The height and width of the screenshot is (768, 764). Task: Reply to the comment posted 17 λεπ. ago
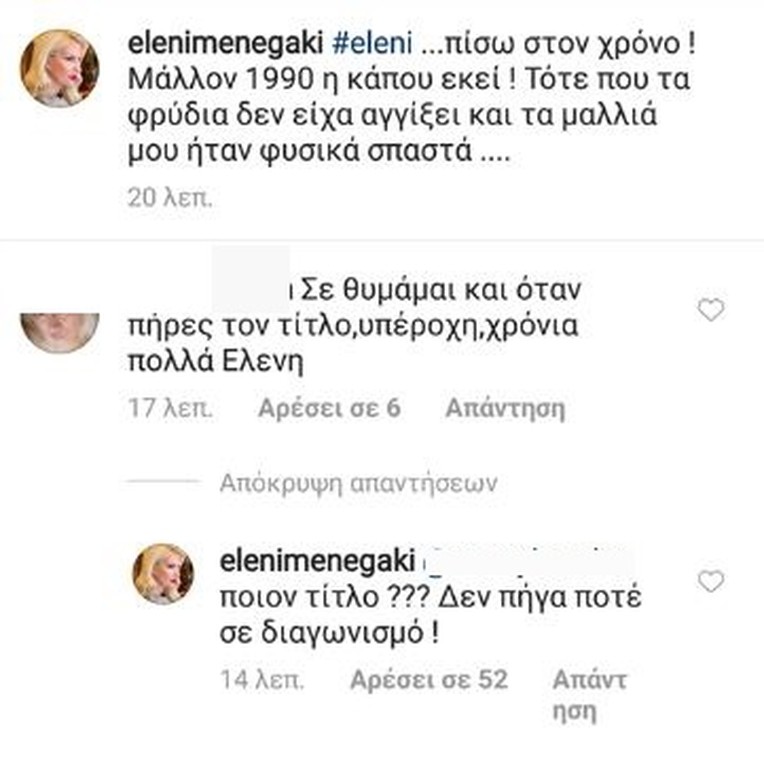click(505, 408)
